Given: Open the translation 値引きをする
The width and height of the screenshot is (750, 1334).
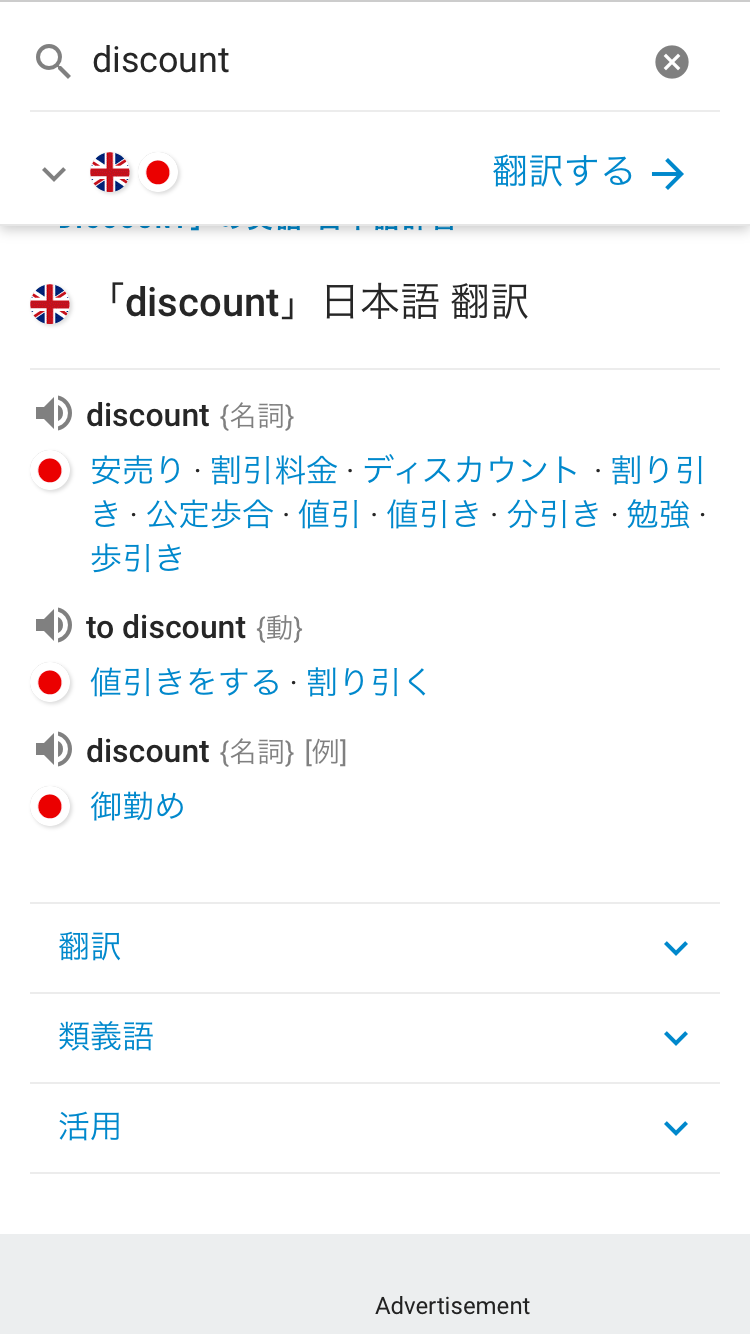Looking at the screenshot, I should pyautogui.click(x=185, y=683).
